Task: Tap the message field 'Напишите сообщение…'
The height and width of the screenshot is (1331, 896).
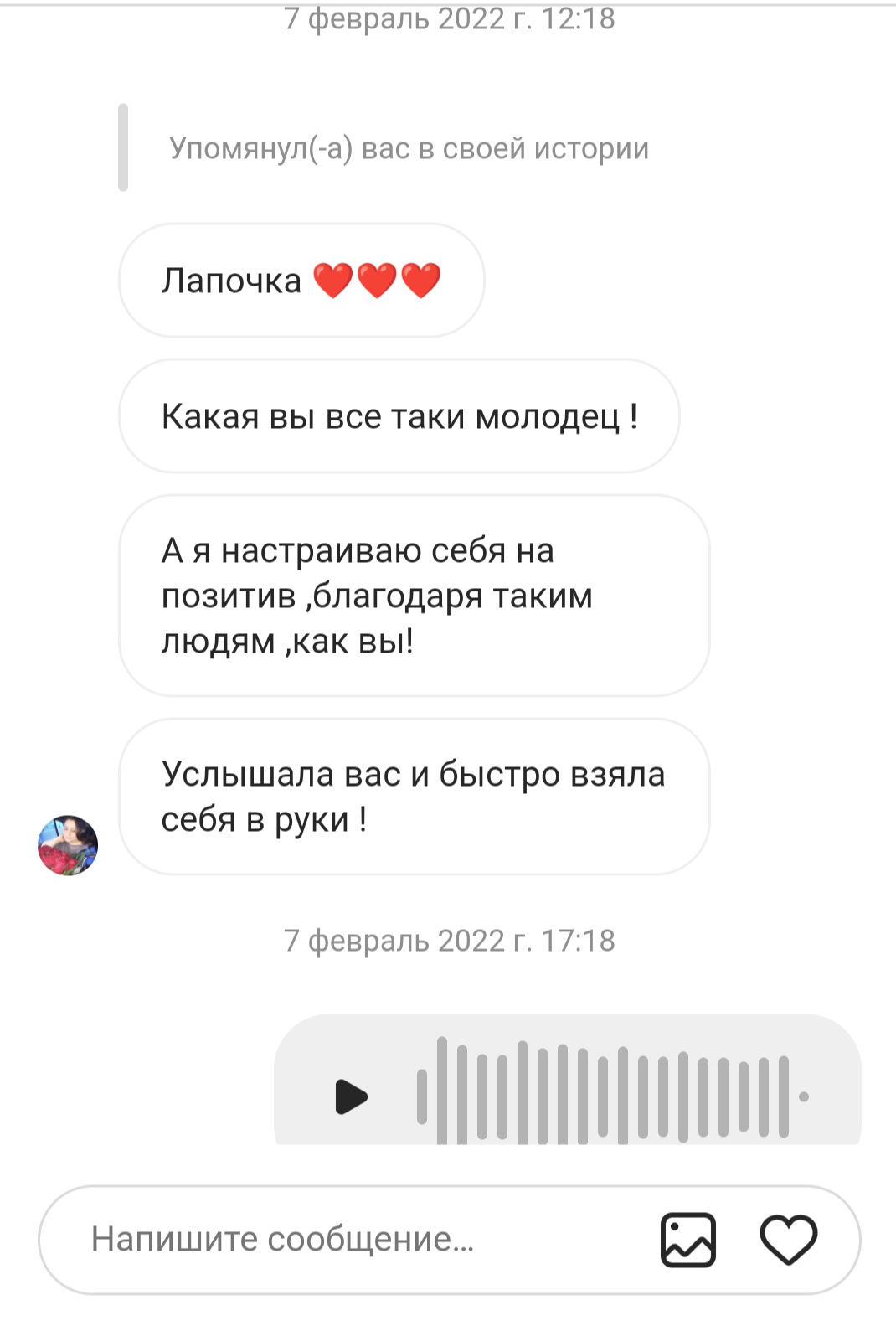Action: point(335,1239)
